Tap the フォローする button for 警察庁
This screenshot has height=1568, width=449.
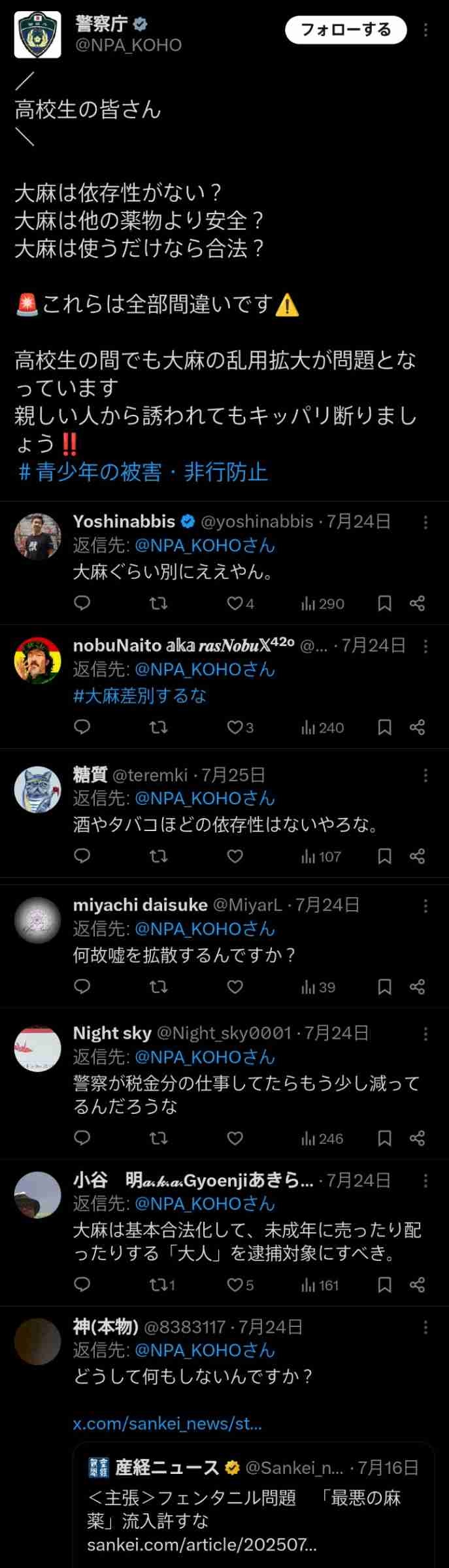tap(346, 29)
